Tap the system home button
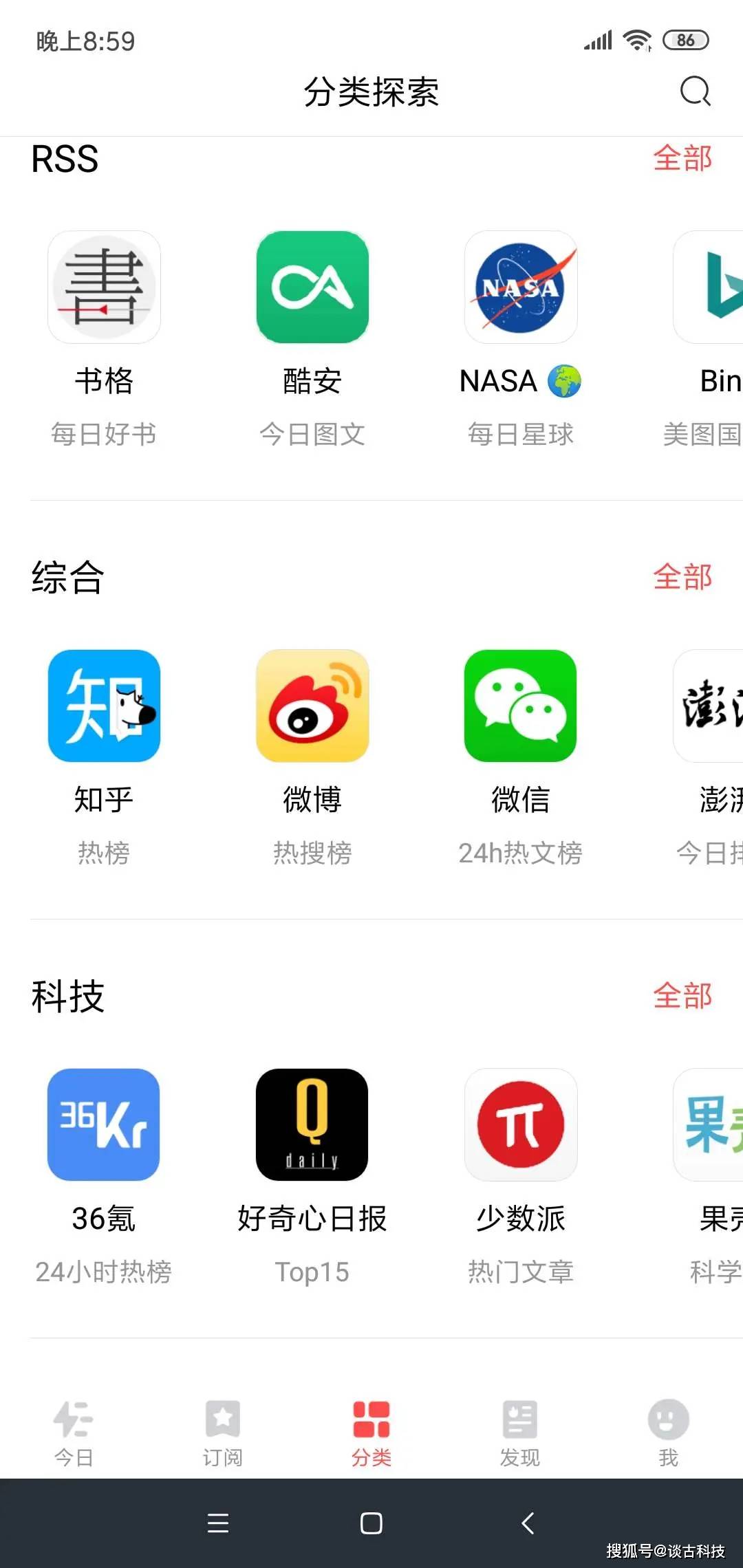743x1568 pixels. tap(371, 1523)
